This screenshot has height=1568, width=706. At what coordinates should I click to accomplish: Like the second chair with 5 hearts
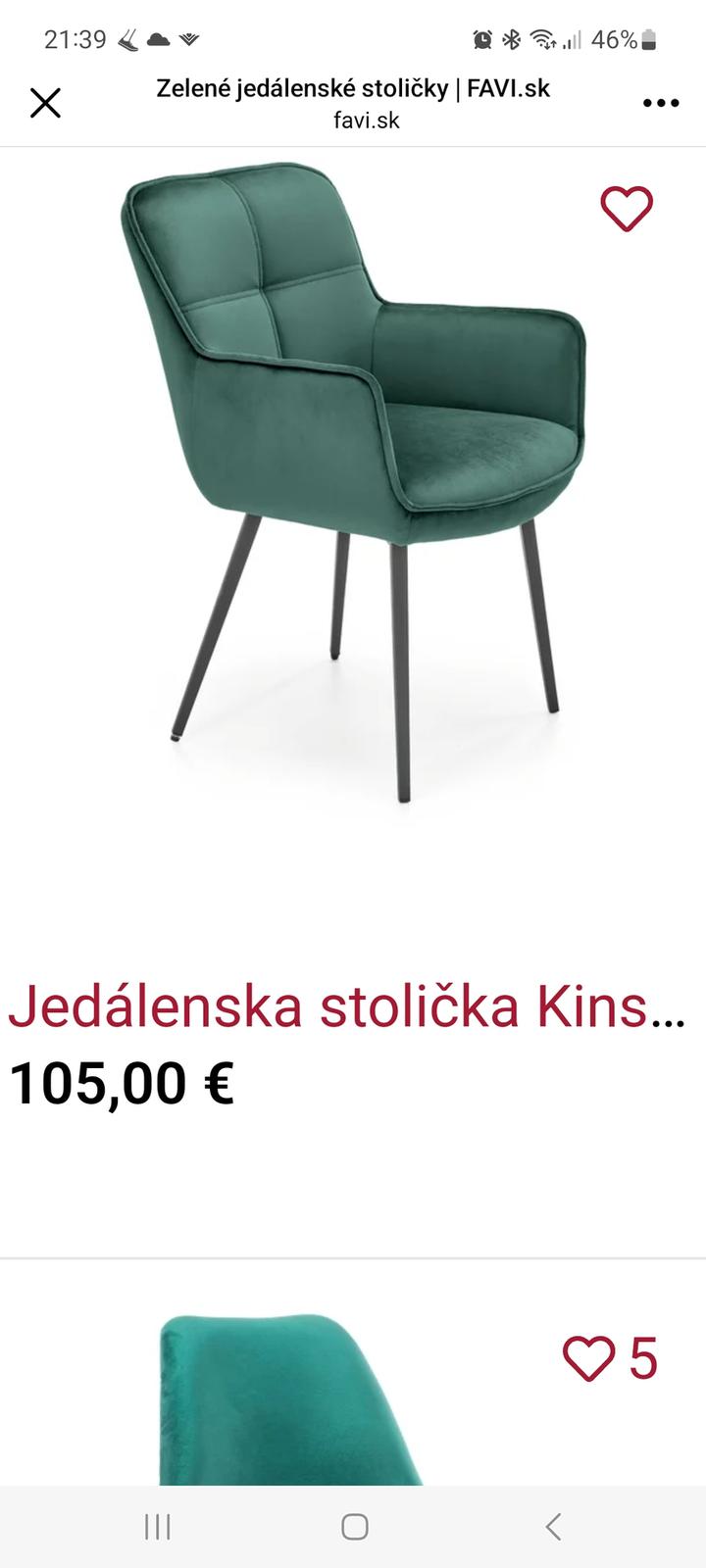pyautogui.click(x=588, y=1359)
